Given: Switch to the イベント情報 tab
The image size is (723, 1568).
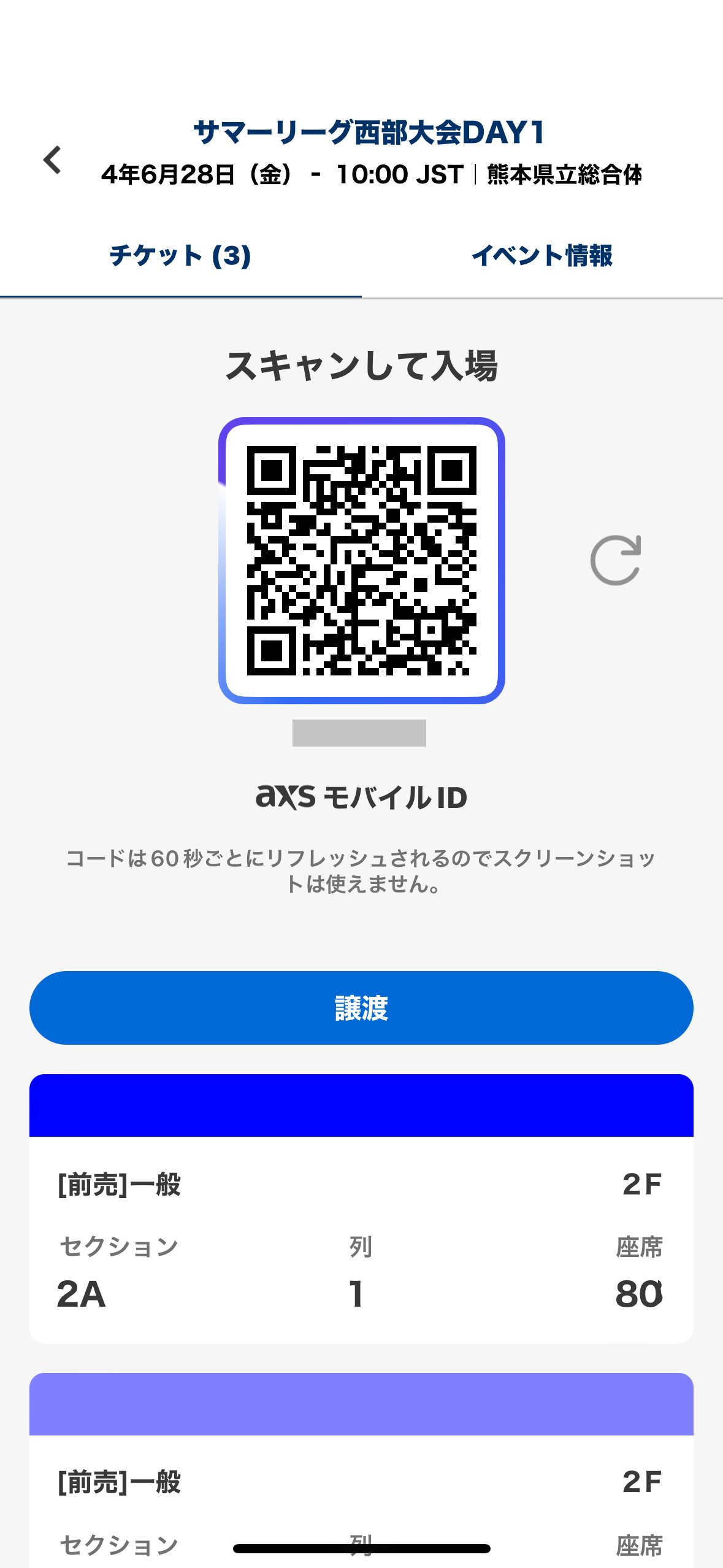Looking at the screenshot, I should (x=542, y=256).
